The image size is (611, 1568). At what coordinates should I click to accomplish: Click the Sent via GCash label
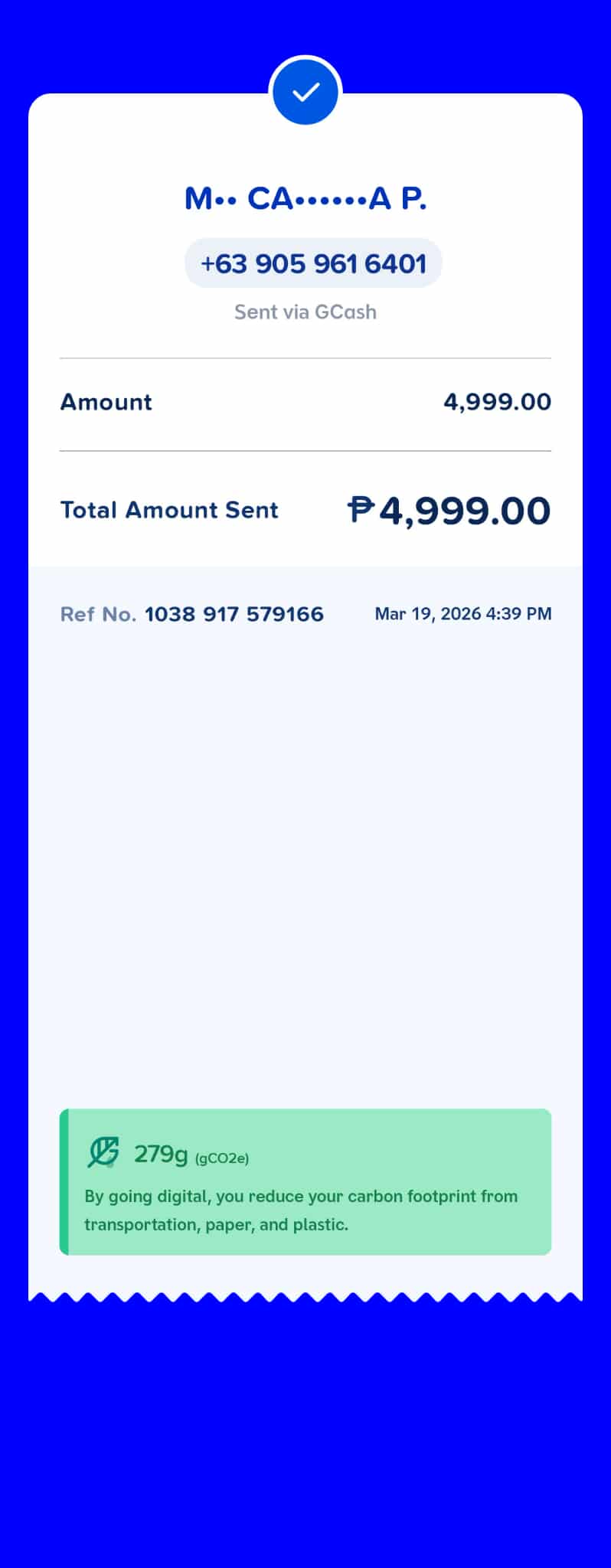pos(305,312)
